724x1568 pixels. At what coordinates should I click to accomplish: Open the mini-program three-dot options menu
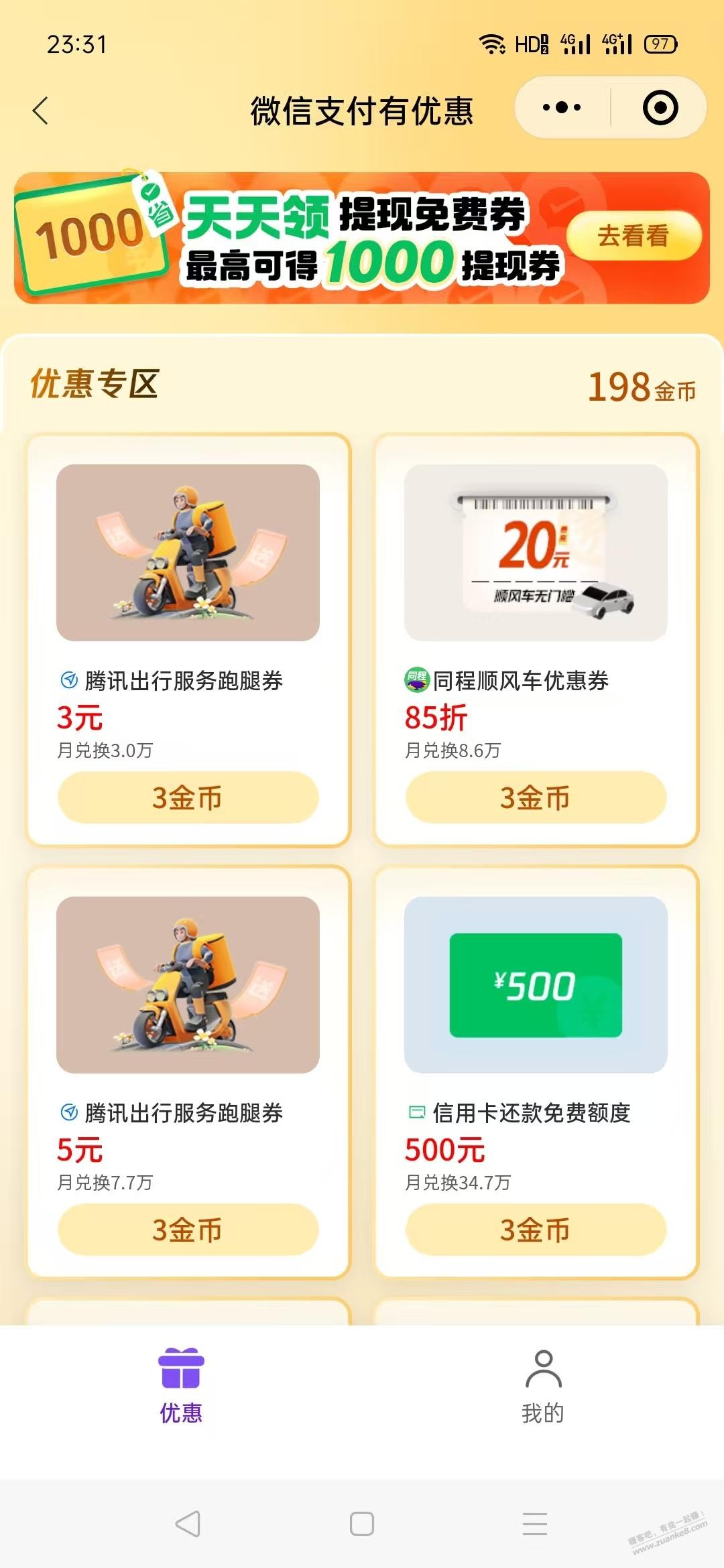click(563, 106)
